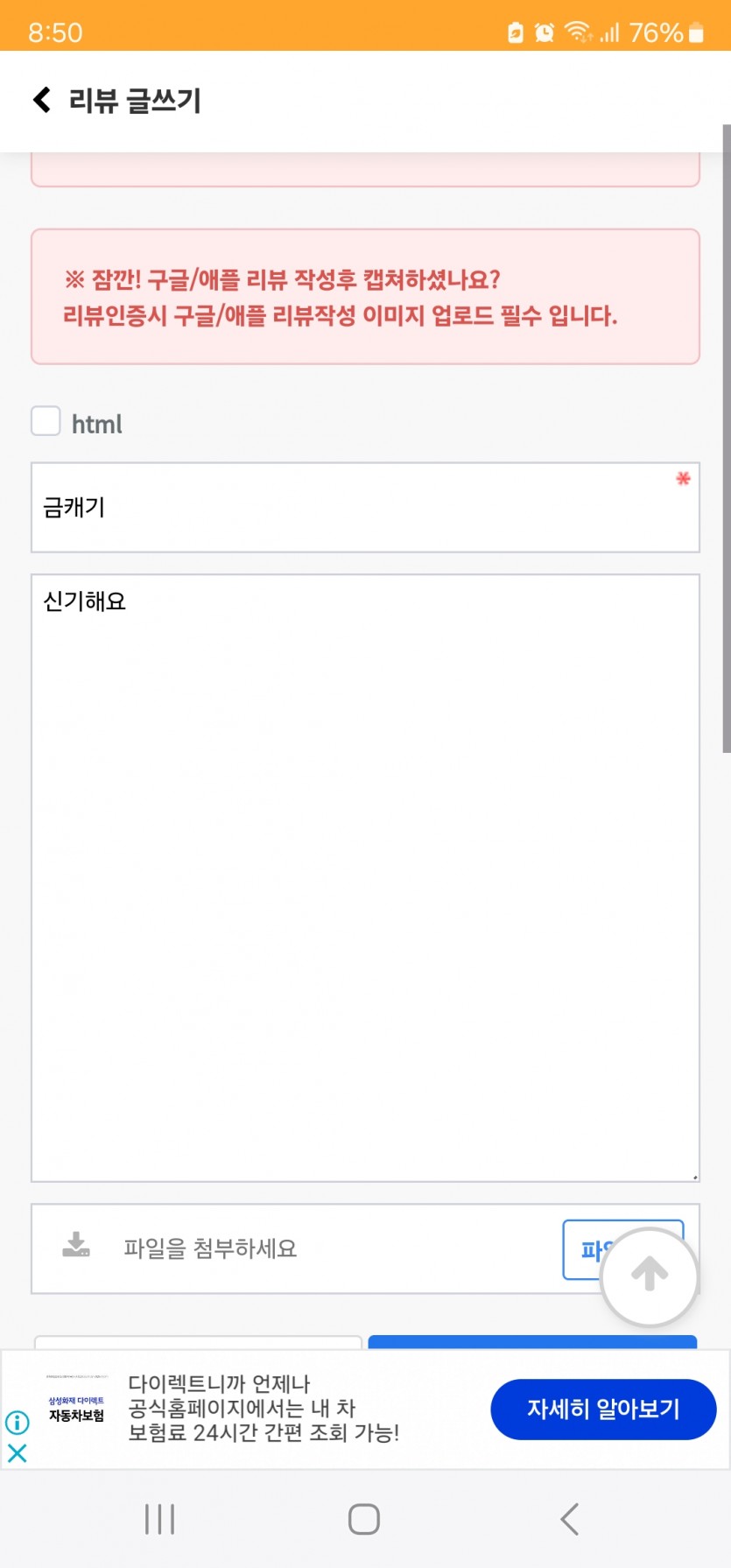Check the html checkbox

pyautogui.click(x=46, y=421)
